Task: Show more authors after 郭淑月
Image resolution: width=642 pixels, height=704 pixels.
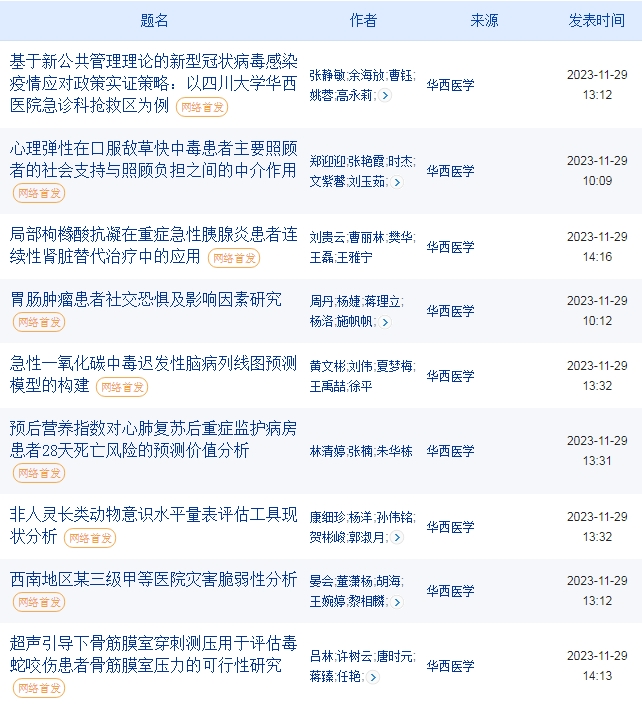Action: click(x=397, y=537)
